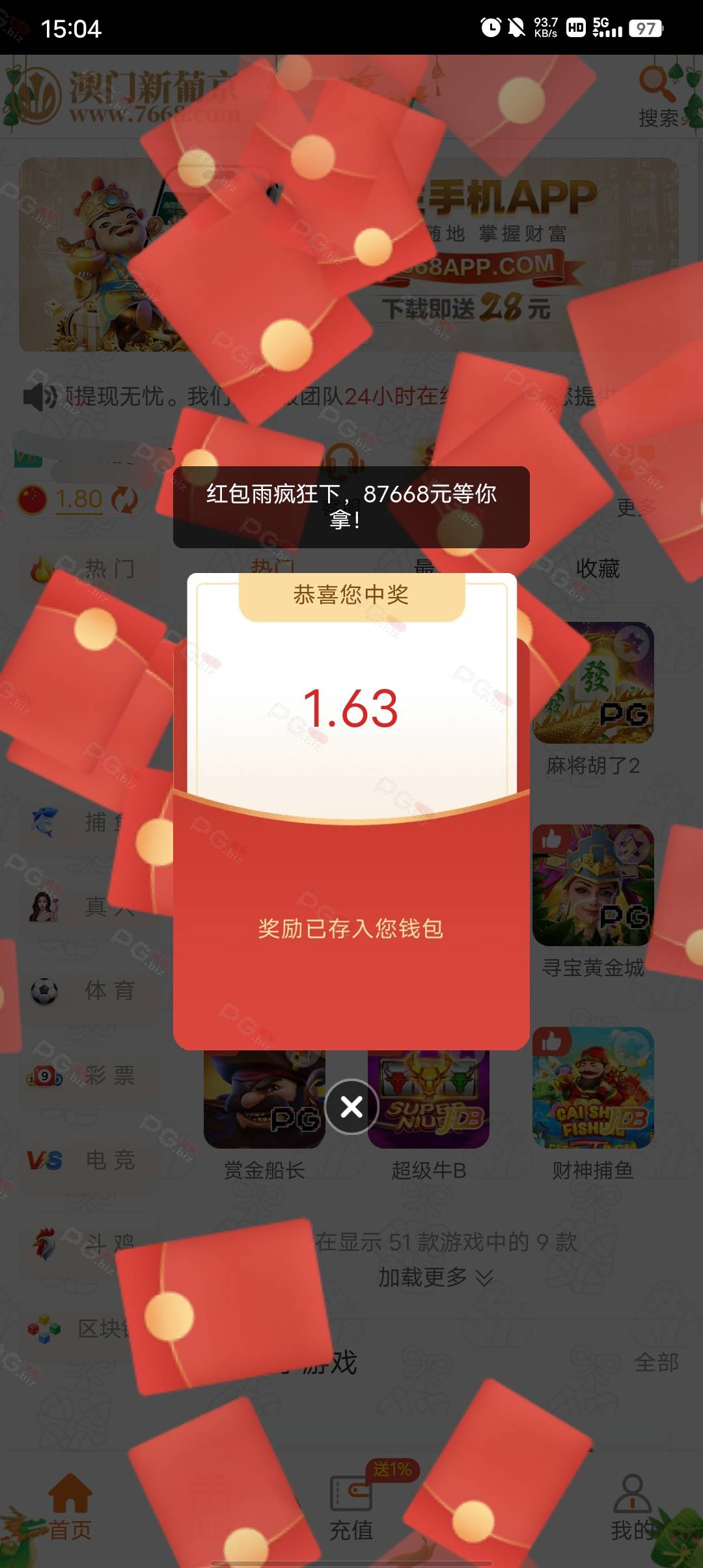Select the 电竞 category

click(85, 1160)
